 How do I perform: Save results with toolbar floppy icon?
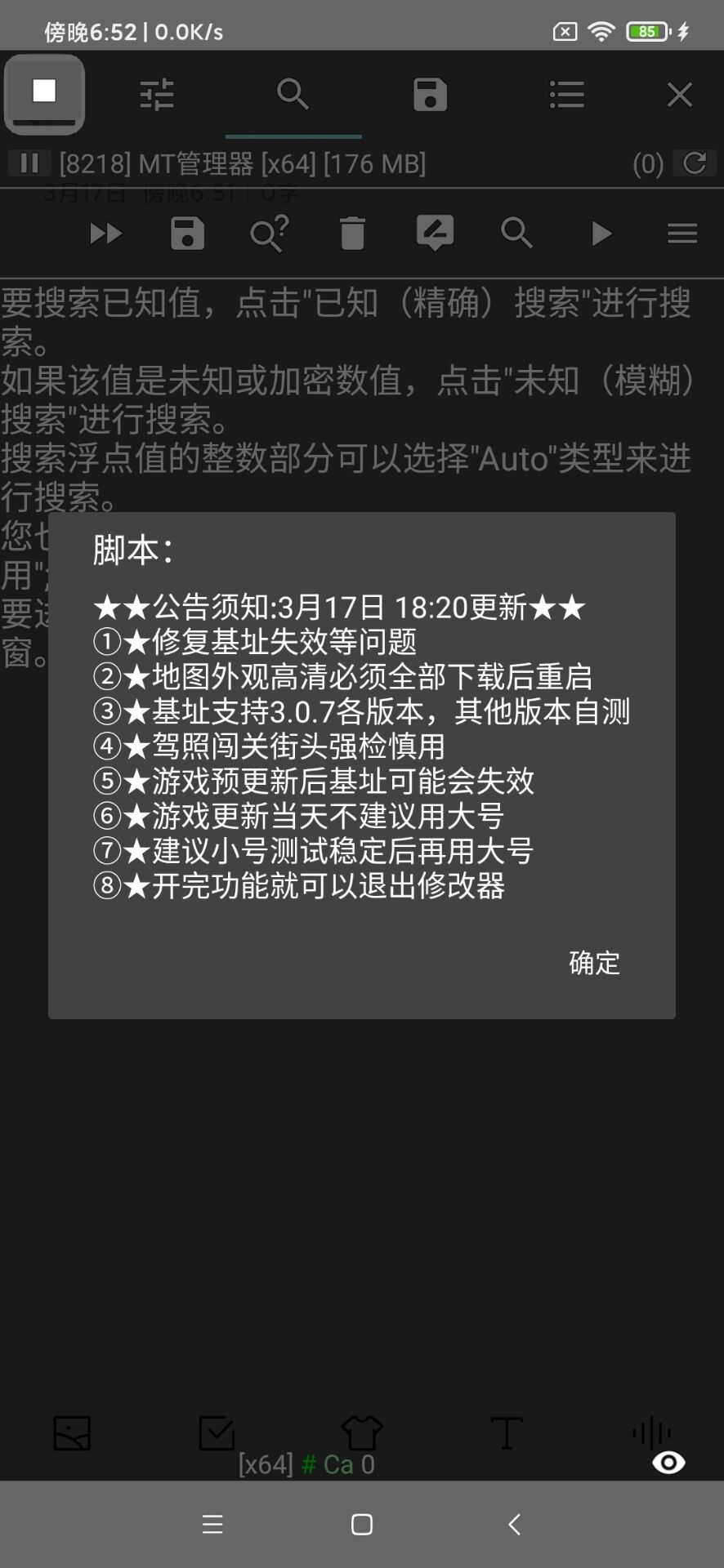pos(187,234)
